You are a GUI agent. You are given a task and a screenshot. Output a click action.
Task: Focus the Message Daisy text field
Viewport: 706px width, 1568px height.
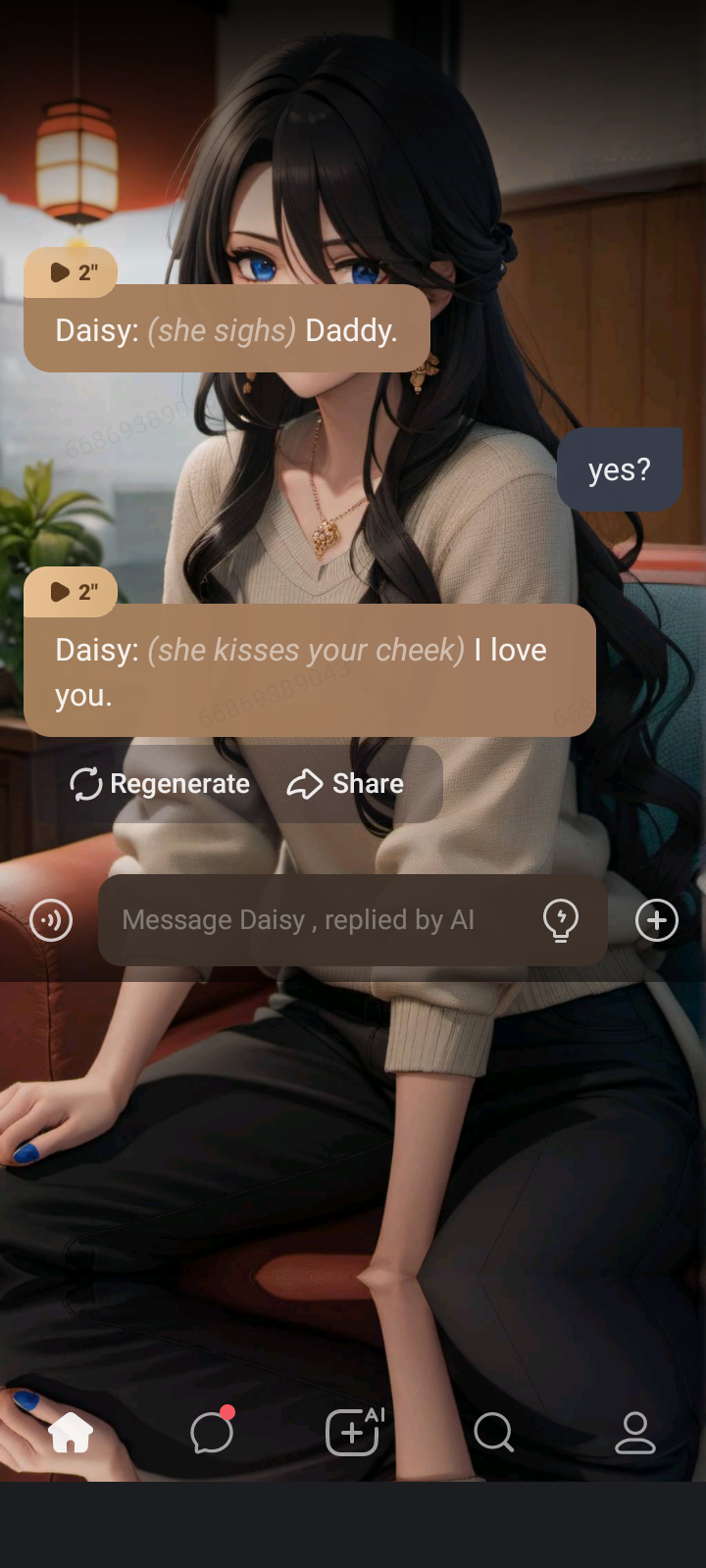coord(314,920)
